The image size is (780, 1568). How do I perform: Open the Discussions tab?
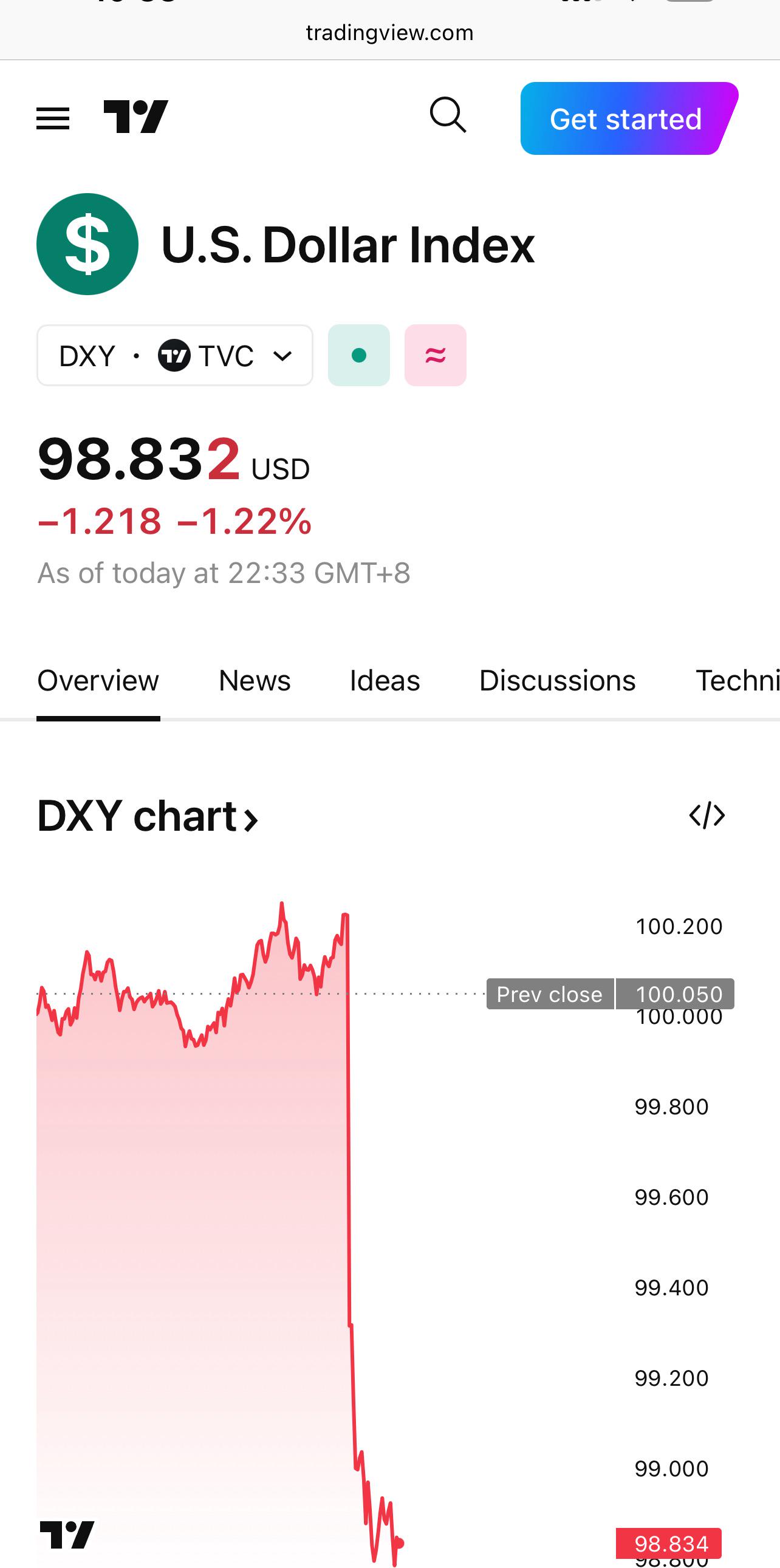(x=557, y=681)
